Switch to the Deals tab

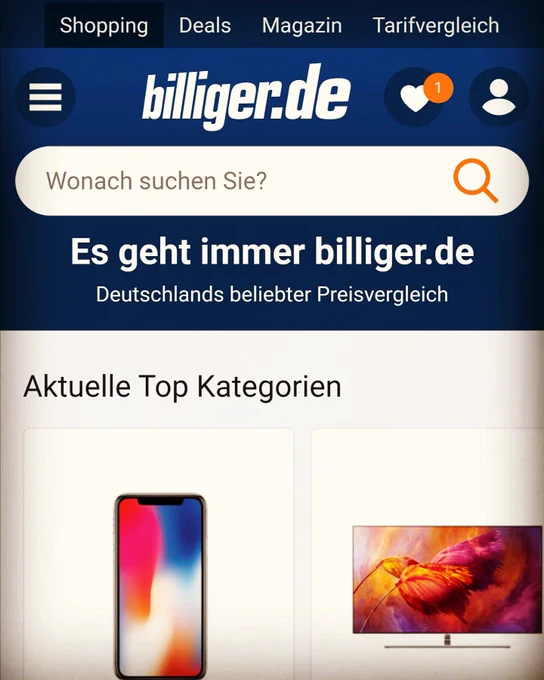click(x=205, y=25)
